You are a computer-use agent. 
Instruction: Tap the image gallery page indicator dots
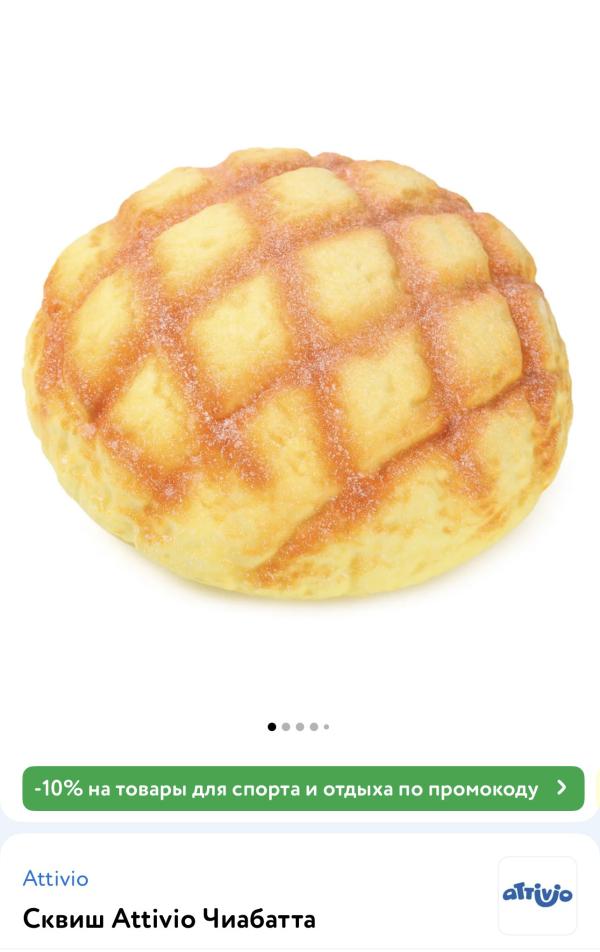(x=299, y=727)
